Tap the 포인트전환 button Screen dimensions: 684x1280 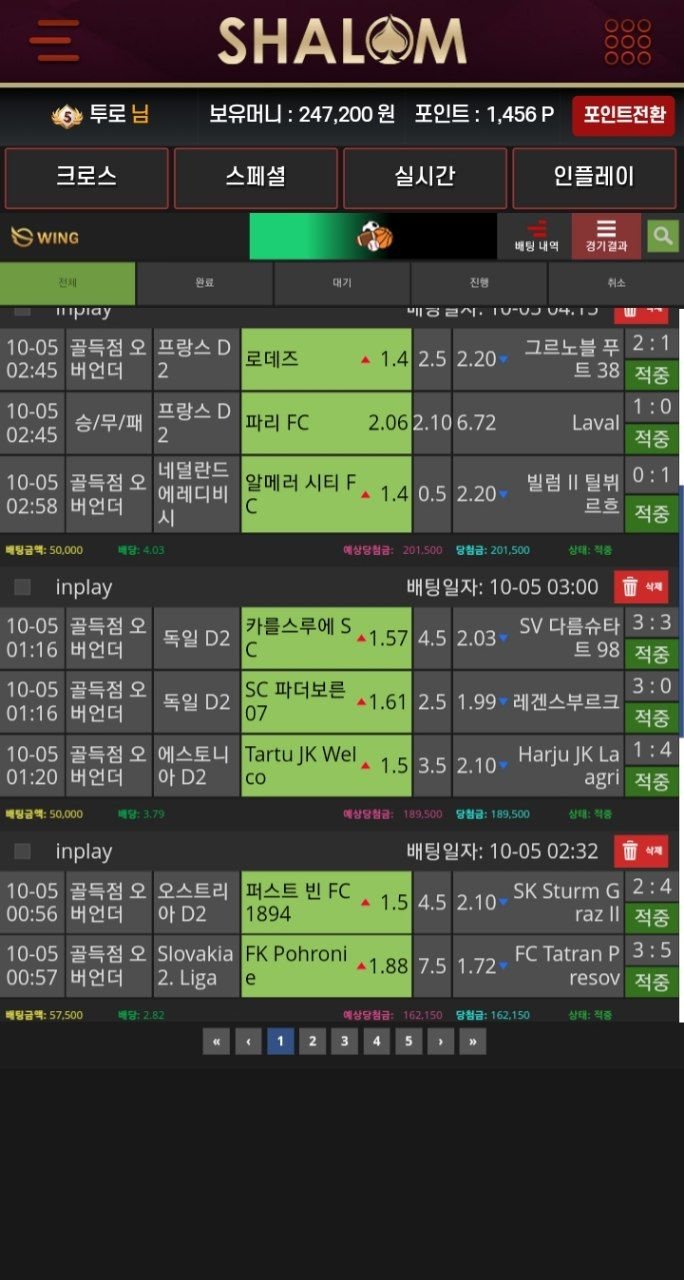624,115
